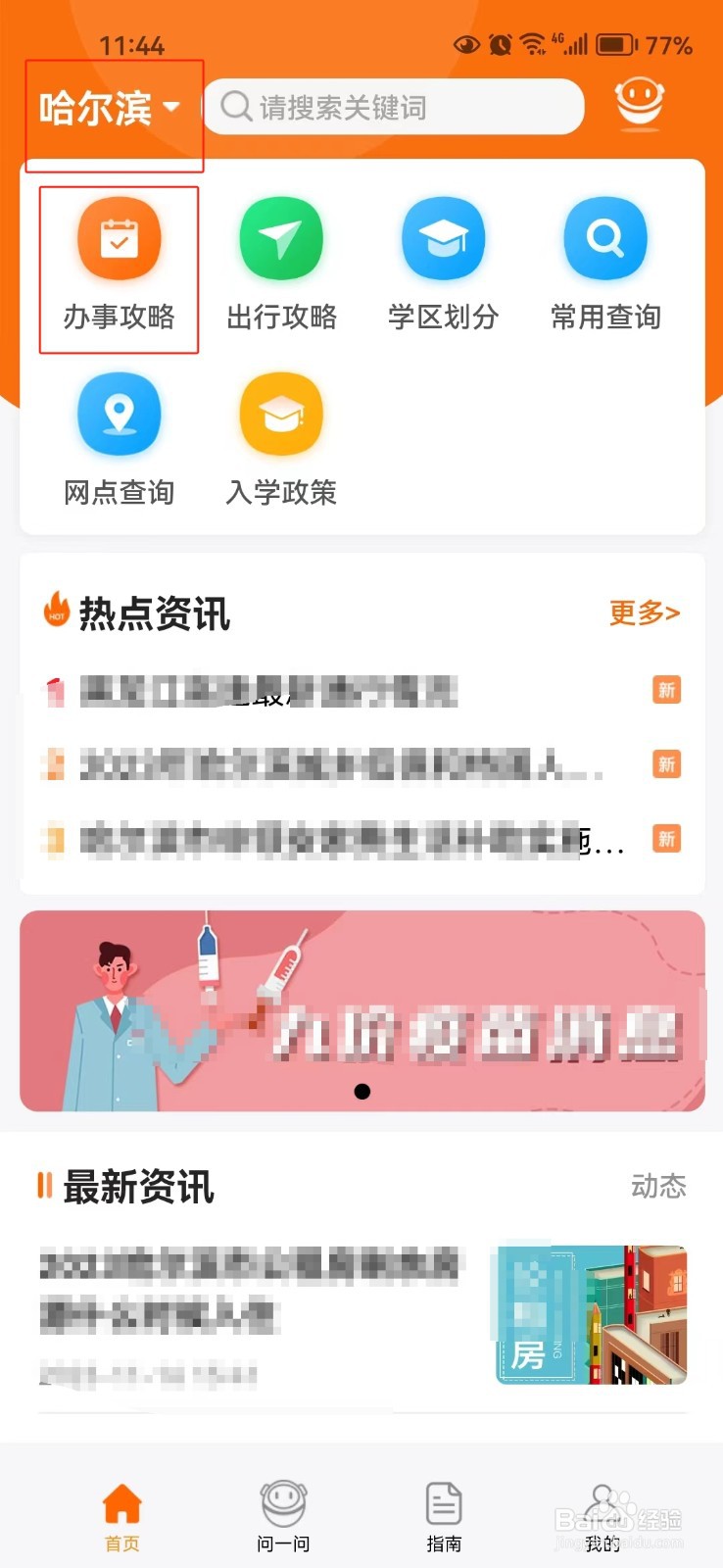Return to 首页 home tab
The height and width of the screenshot is (1568, 723).
tap(121, 1514)
